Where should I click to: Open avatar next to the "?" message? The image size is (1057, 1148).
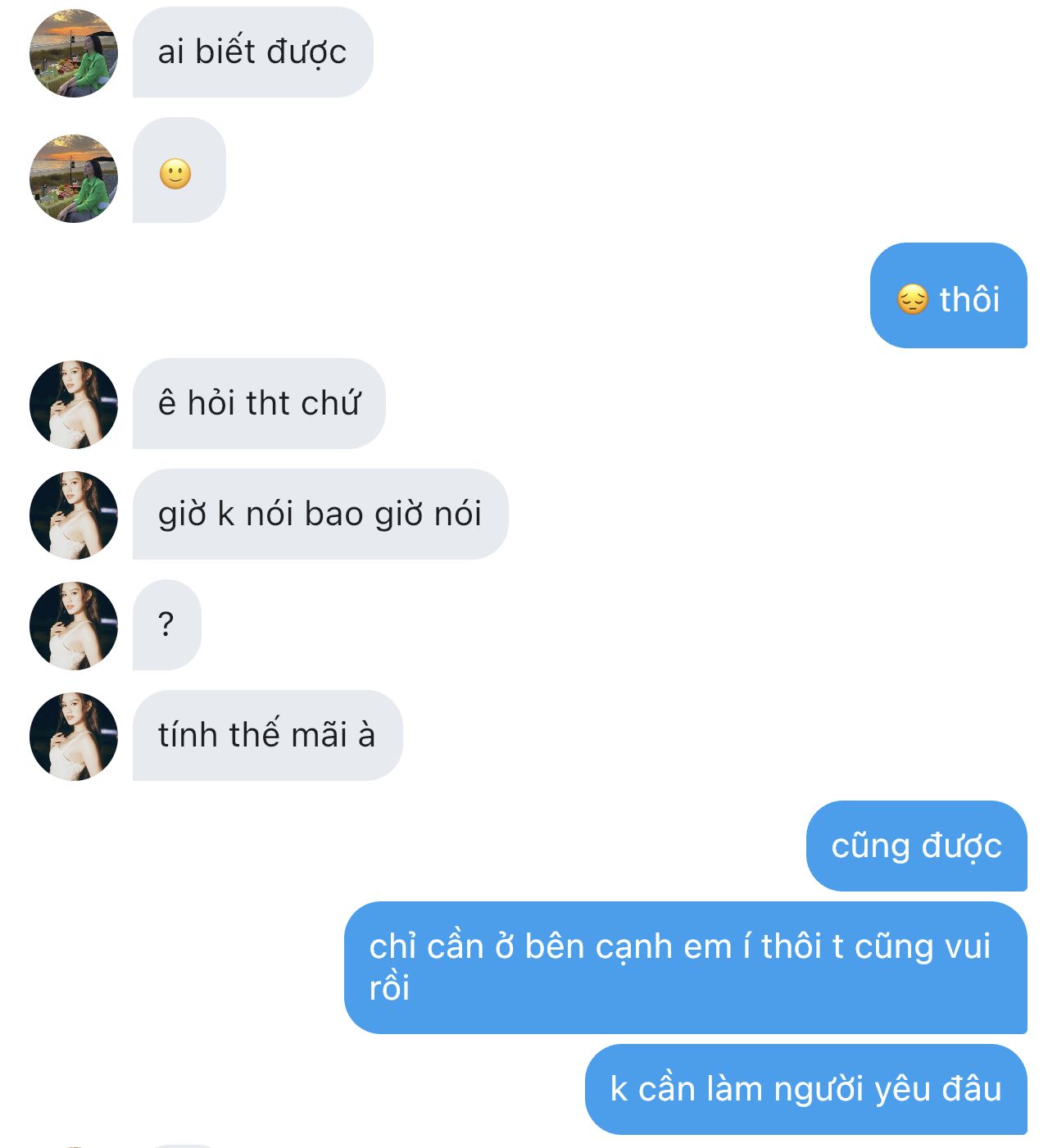pyautogui.click(x=74, y=626)
